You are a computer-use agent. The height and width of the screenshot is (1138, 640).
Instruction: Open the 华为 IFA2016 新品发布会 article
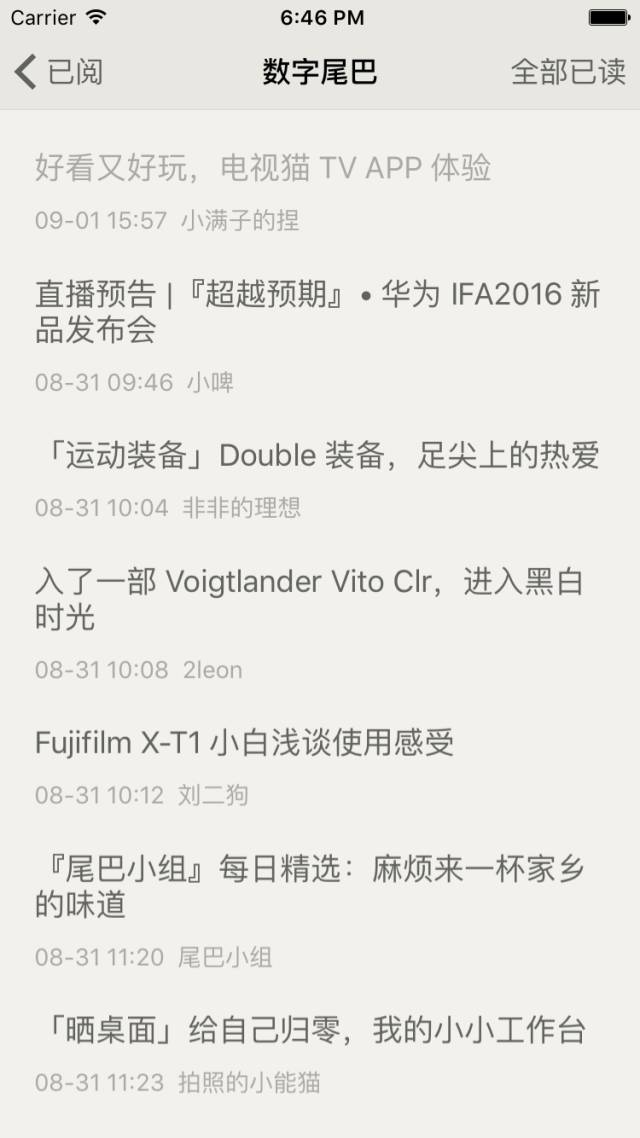pyautogui.click(x=320, y=336)
